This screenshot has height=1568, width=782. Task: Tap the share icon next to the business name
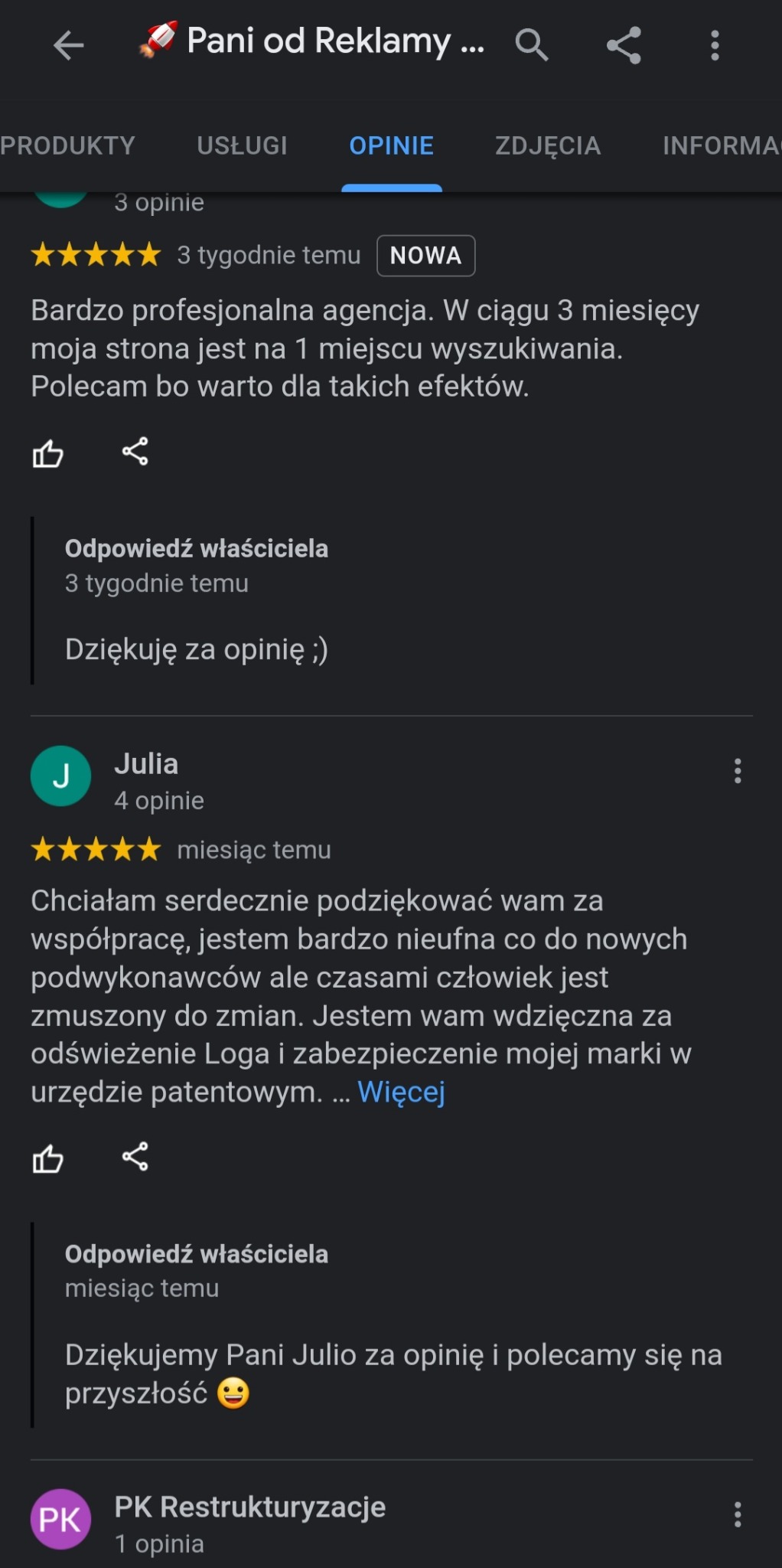(x=624, y=44)
